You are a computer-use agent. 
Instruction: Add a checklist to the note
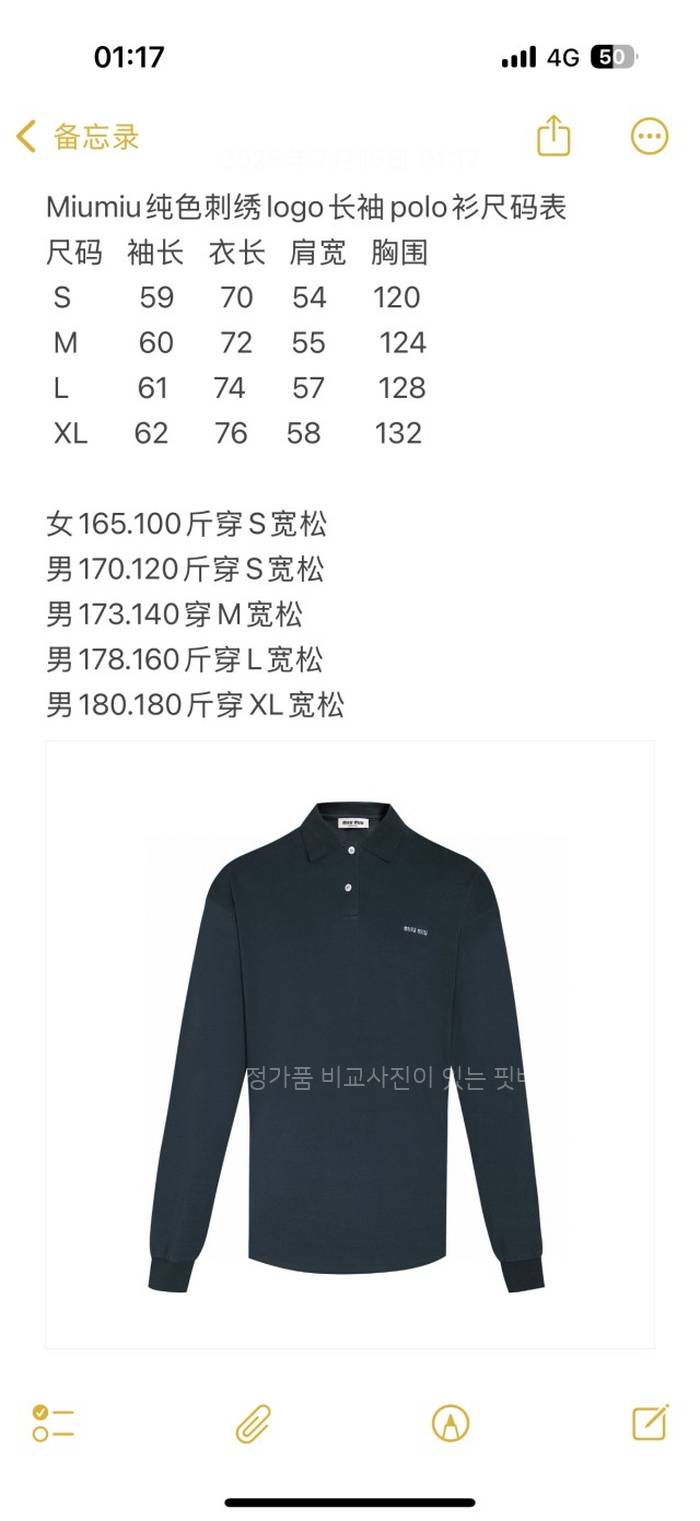click(x=53, y=1422)
